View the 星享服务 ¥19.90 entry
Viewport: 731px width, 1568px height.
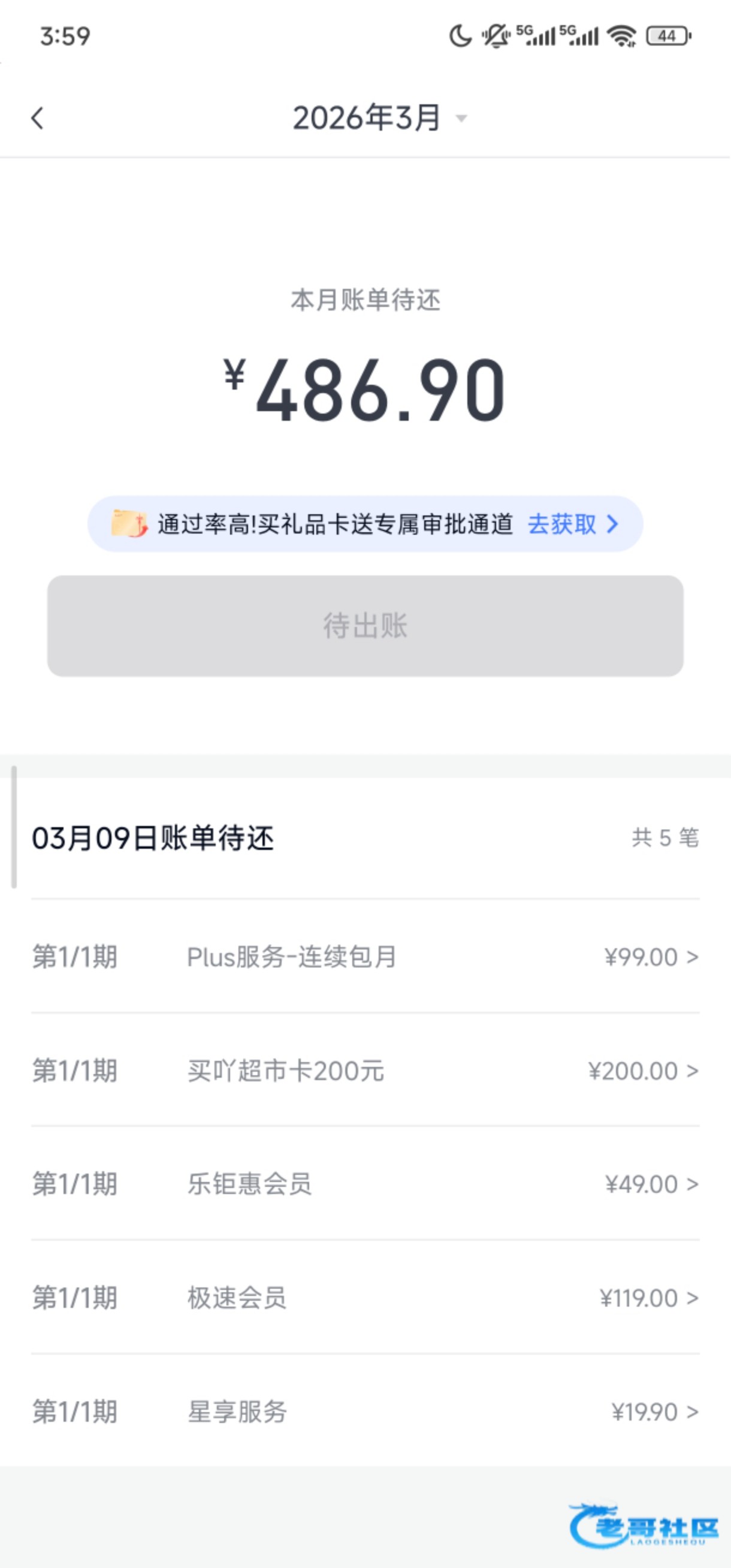365,1411
